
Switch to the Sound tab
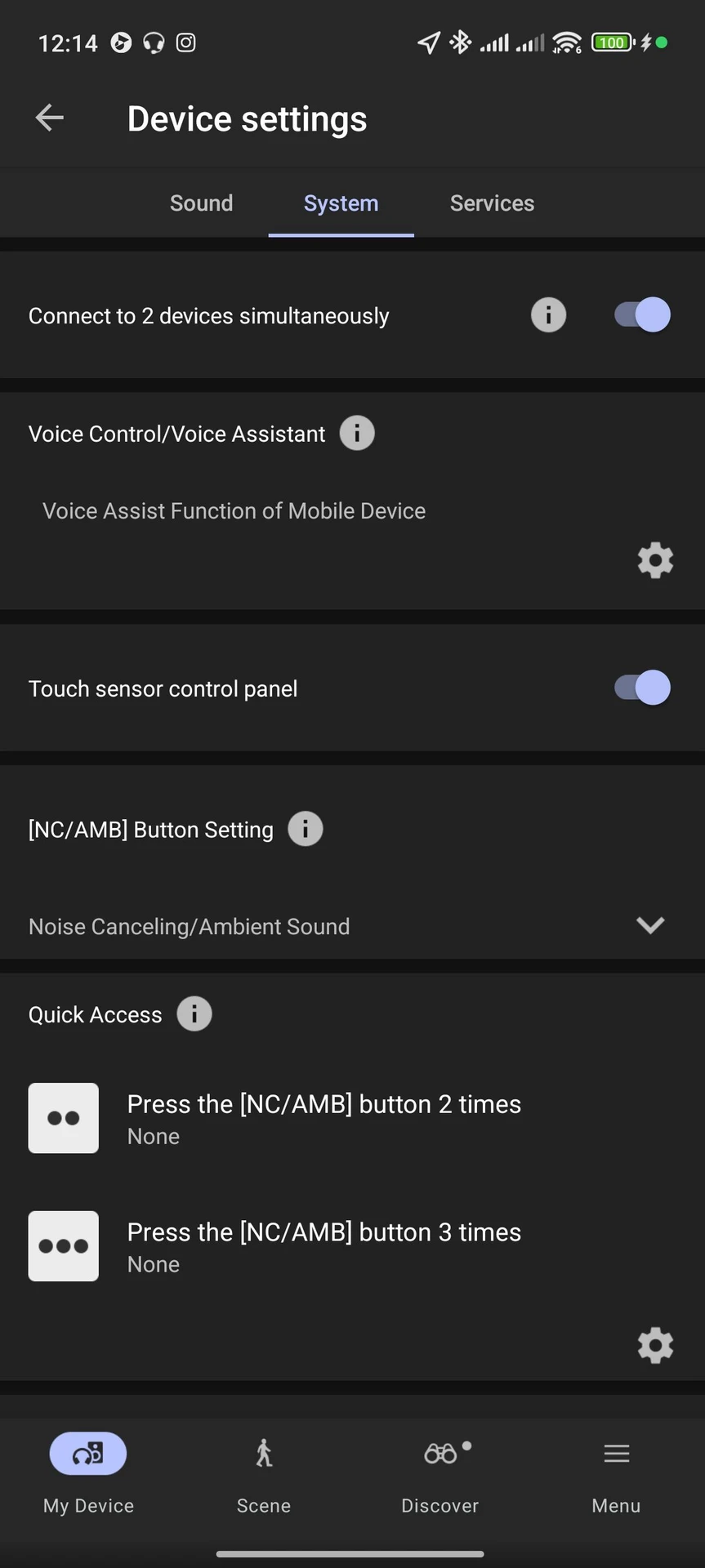click(x=201, y=203)
